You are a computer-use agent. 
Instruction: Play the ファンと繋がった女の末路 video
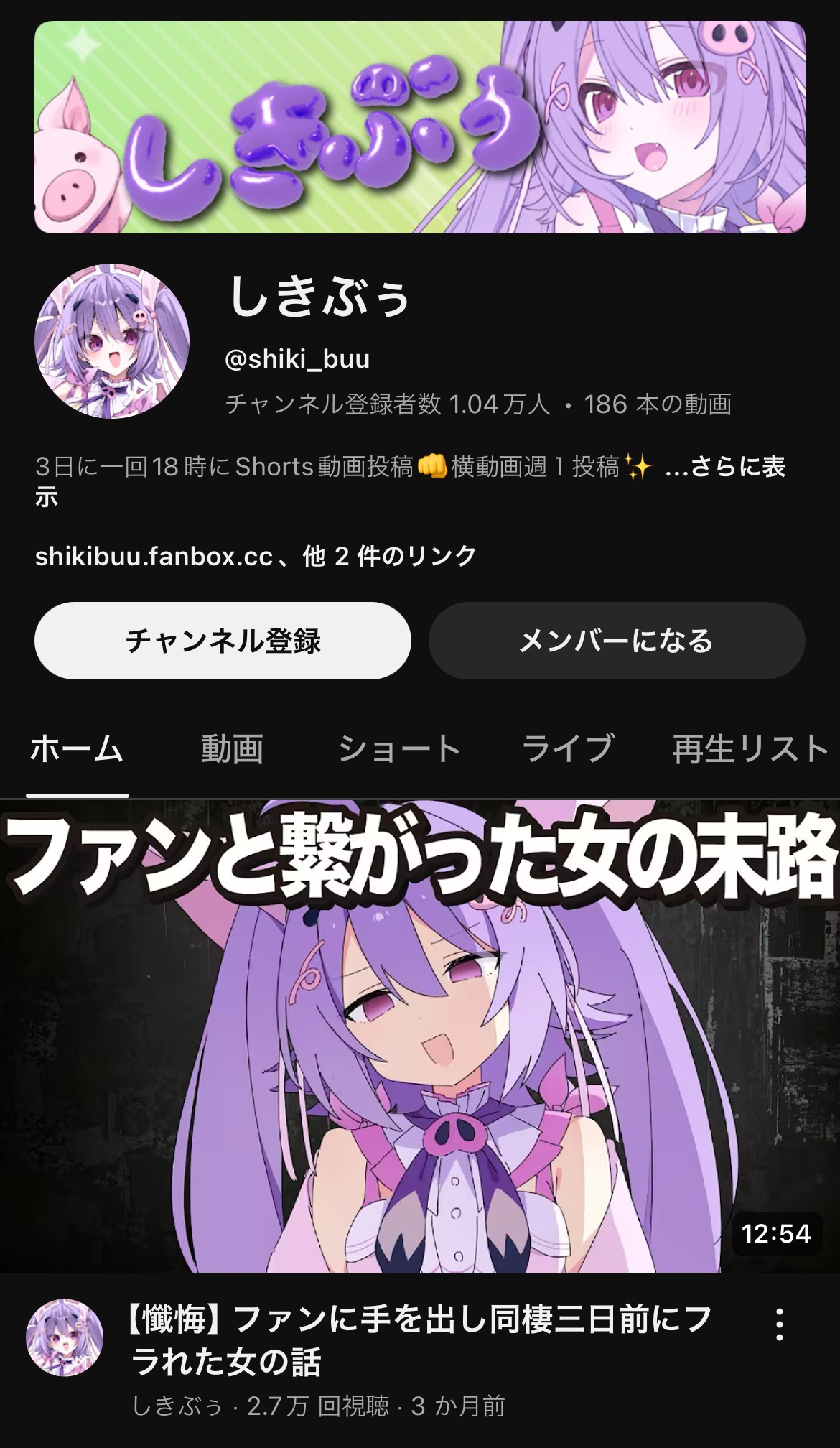click(420, 1036)
